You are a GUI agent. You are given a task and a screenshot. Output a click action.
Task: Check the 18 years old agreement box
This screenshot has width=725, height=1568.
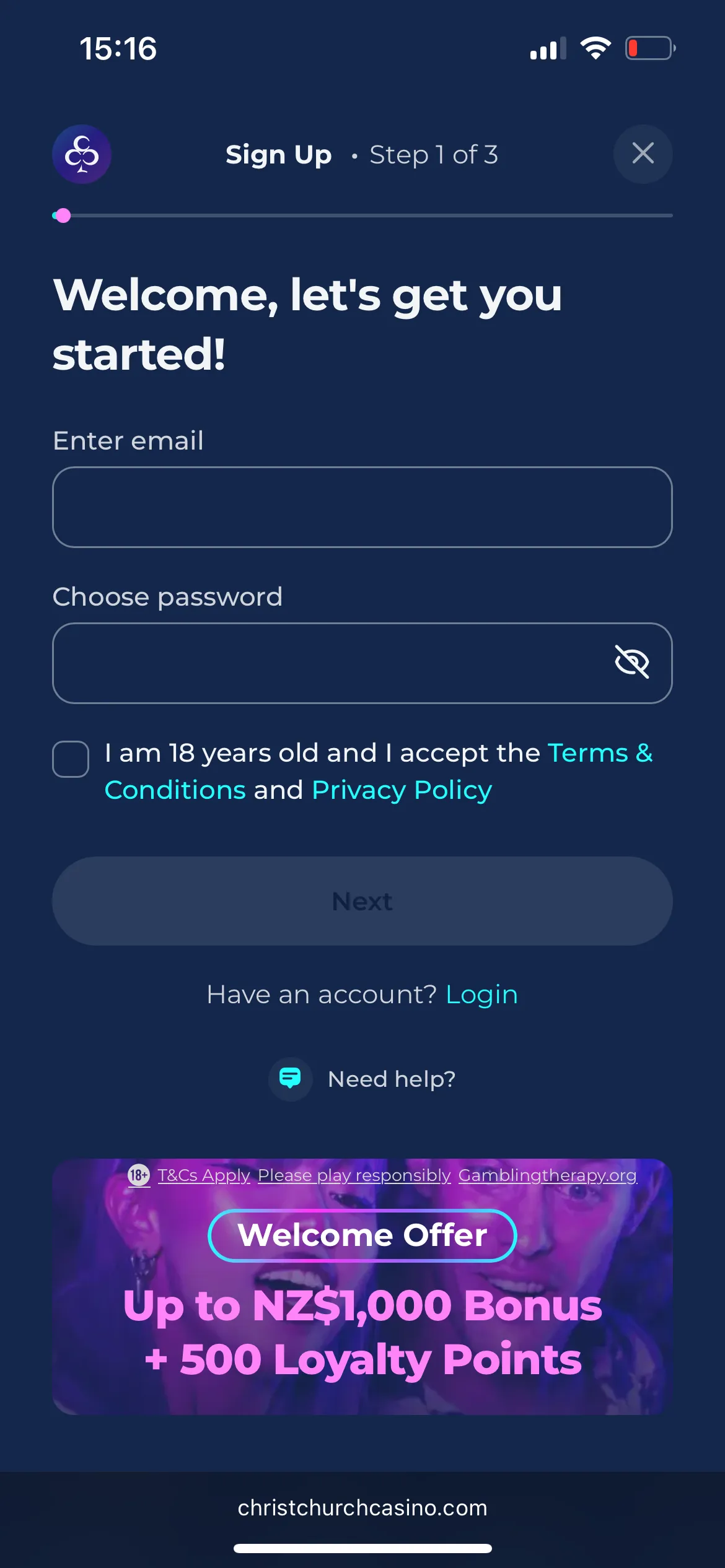point(71,759)
